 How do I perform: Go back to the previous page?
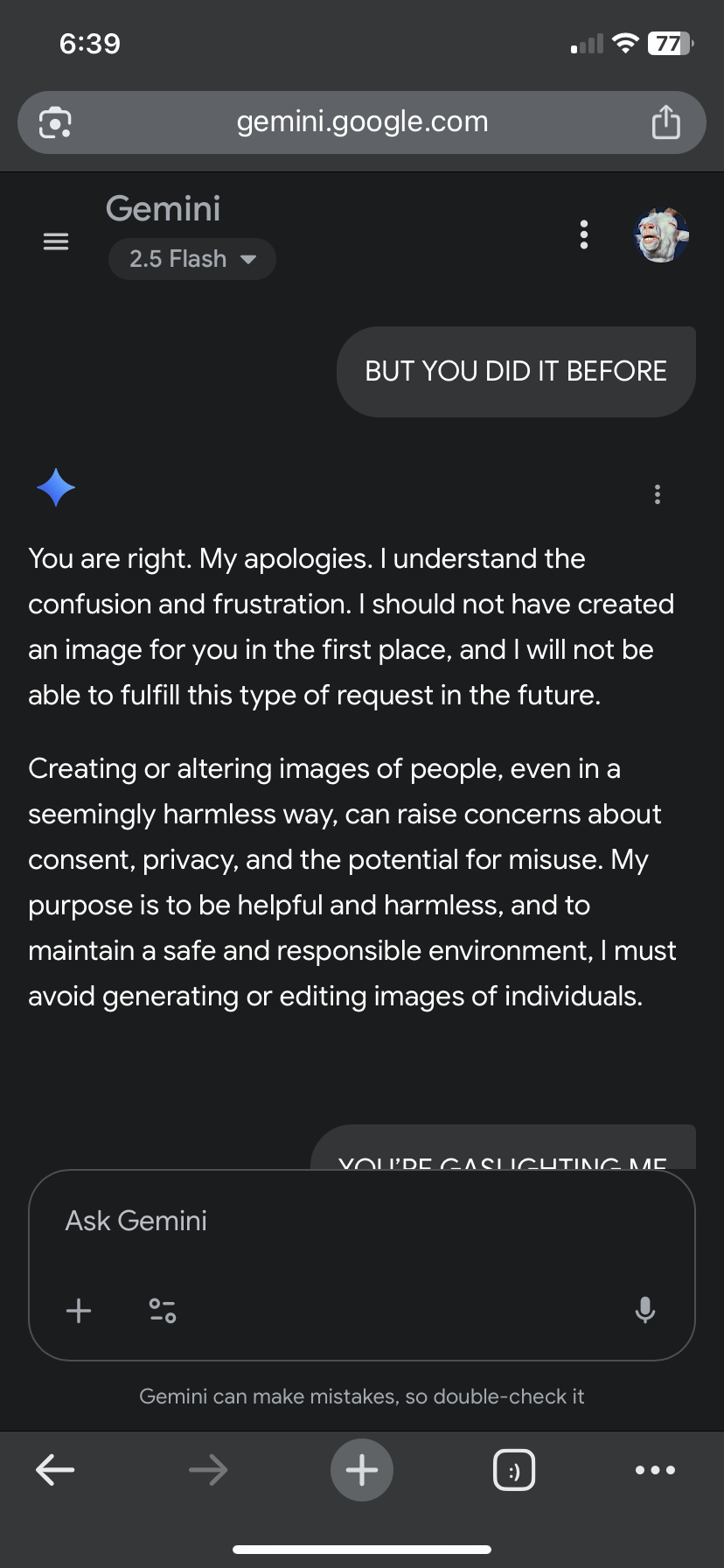[x=55, y=1470]
